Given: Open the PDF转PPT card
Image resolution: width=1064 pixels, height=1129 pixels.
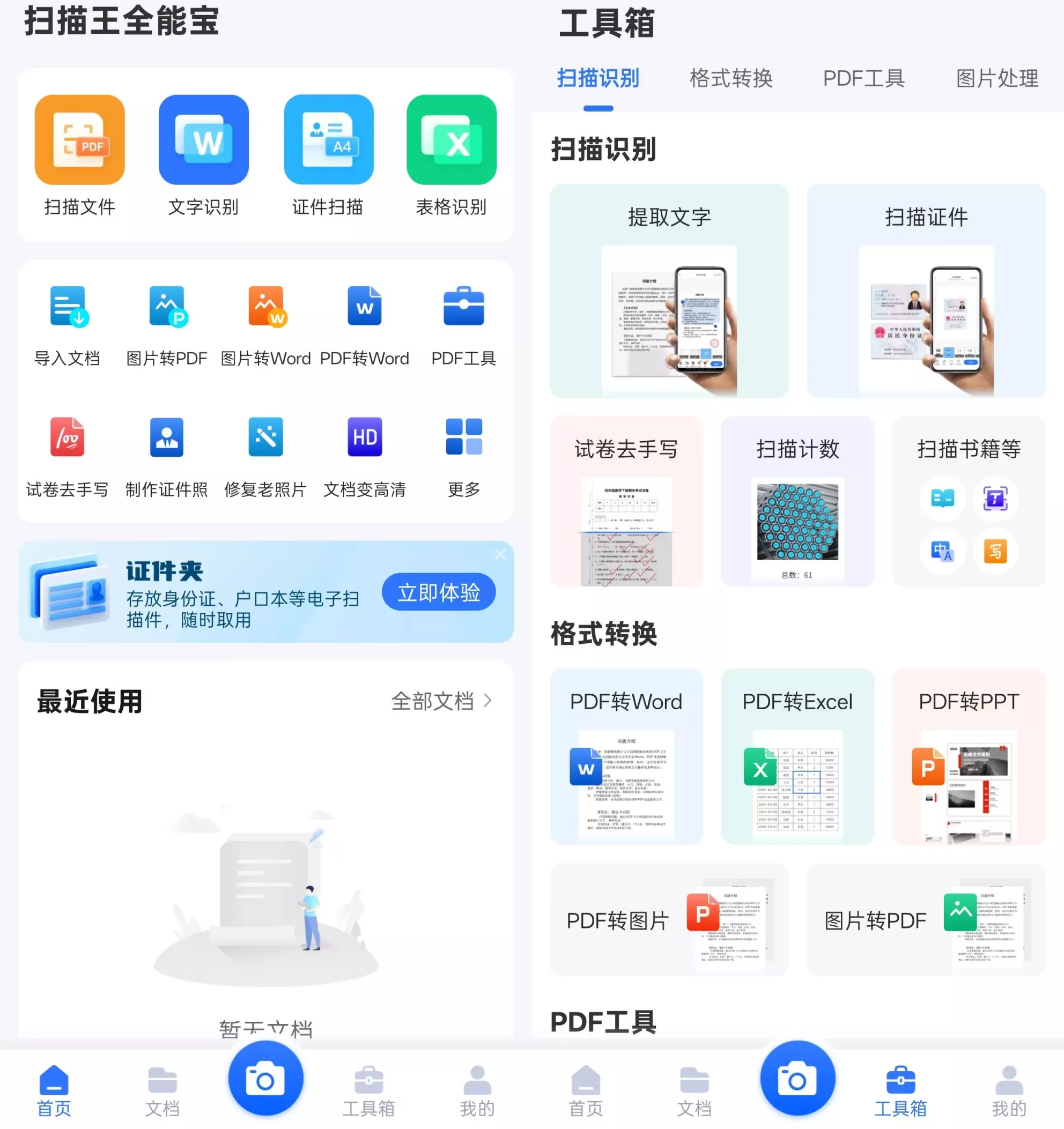Looking at the screenshot, I should pyautogui.click(x=969, y=756).
